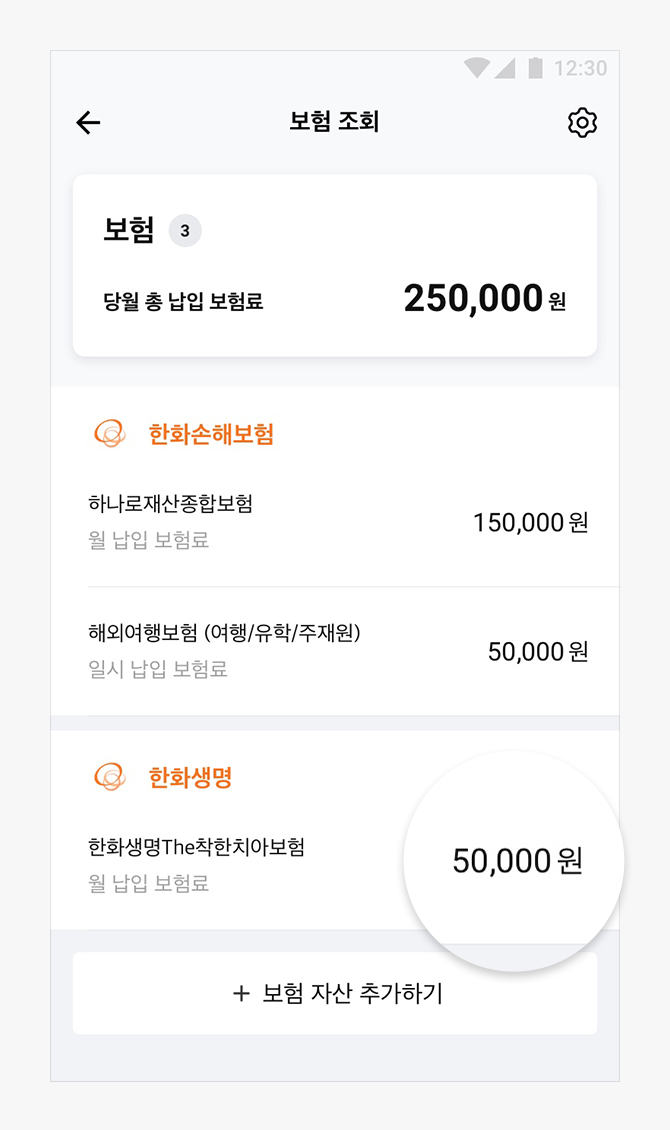Go back using the arrow icon
Viewport: 670px width, 1130px height.
[88, 123]
